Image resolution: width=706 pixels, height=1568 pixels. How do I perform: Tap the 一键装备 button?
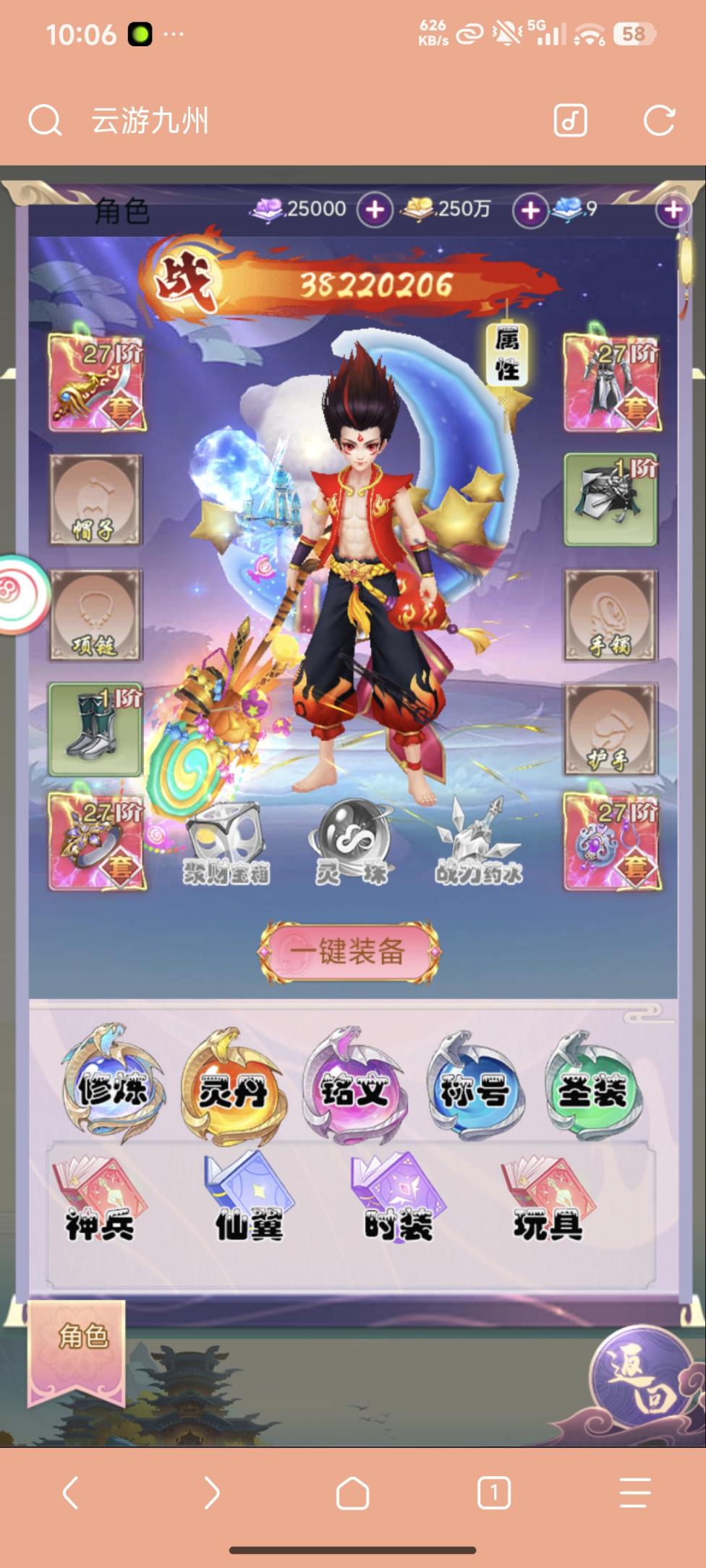coord(350,951)
